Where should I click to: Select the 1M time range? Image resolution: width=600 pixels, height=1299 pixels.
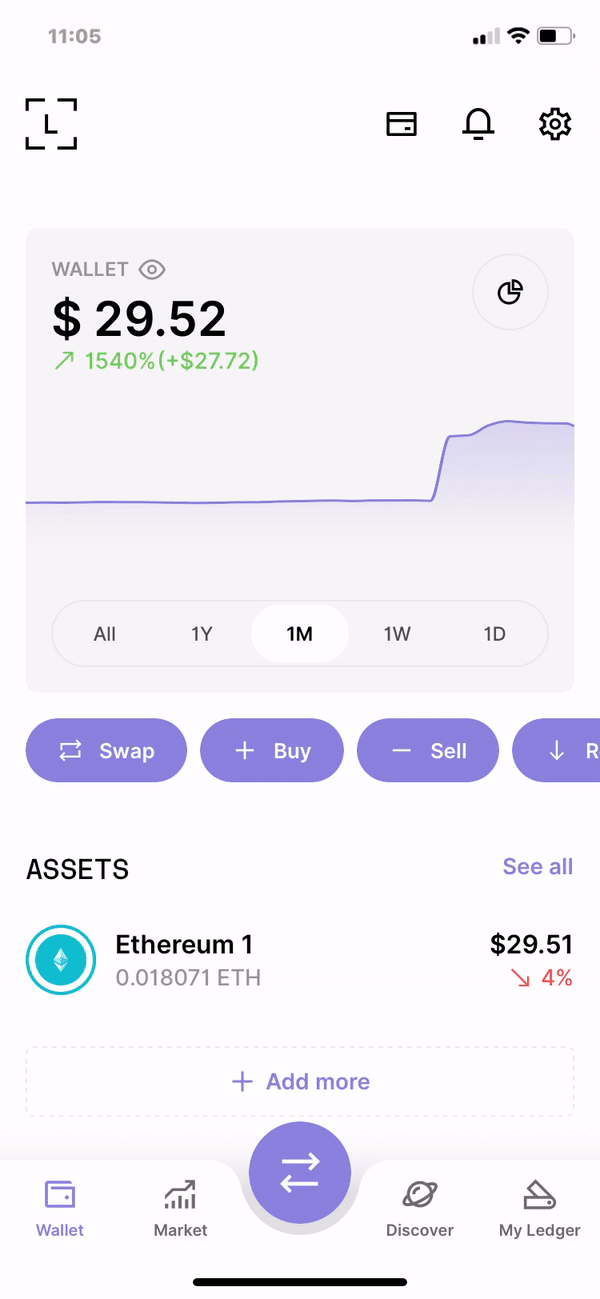(300, 634)
